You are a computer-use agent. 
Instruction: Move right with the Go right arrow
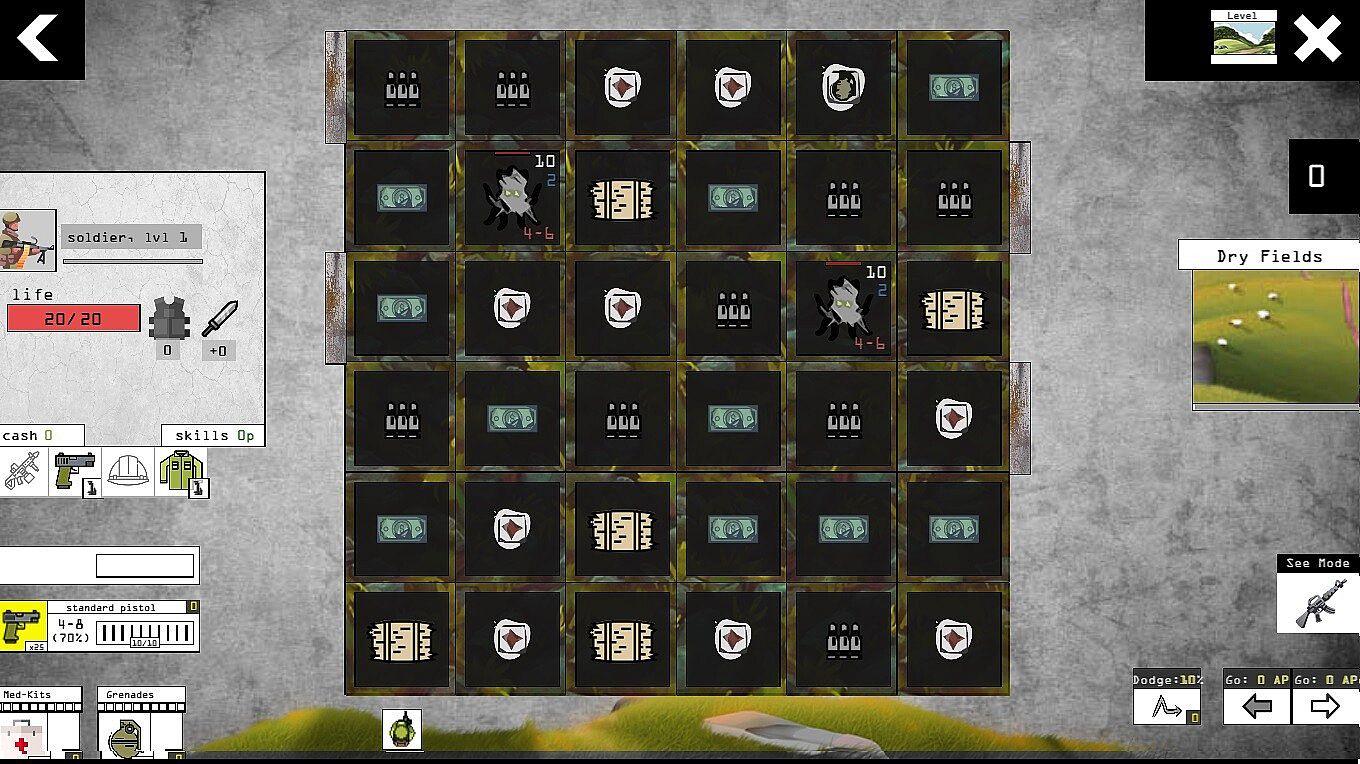point(1325,706)
